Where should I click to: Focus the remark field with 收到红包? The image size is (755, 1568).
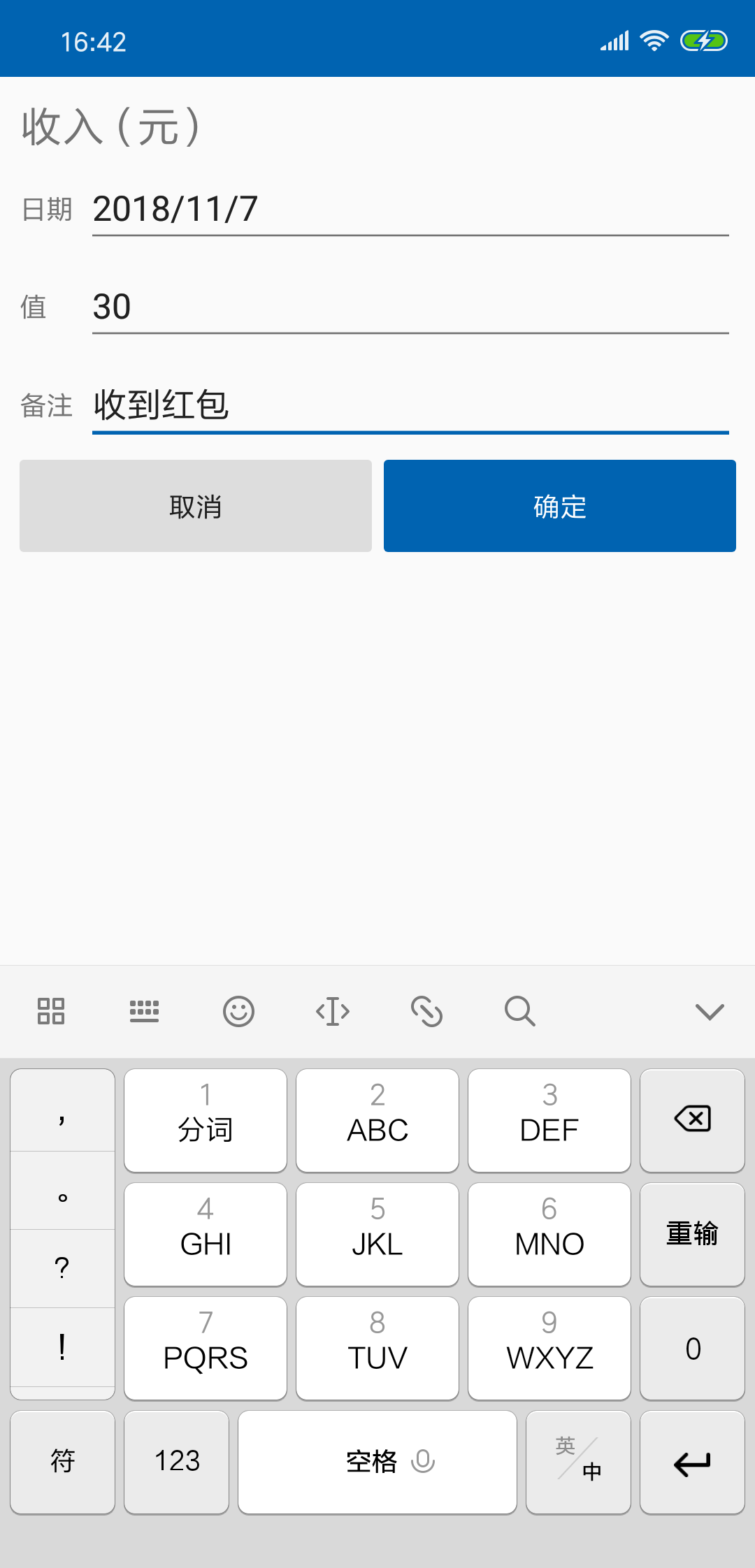(x=410, y=405)
